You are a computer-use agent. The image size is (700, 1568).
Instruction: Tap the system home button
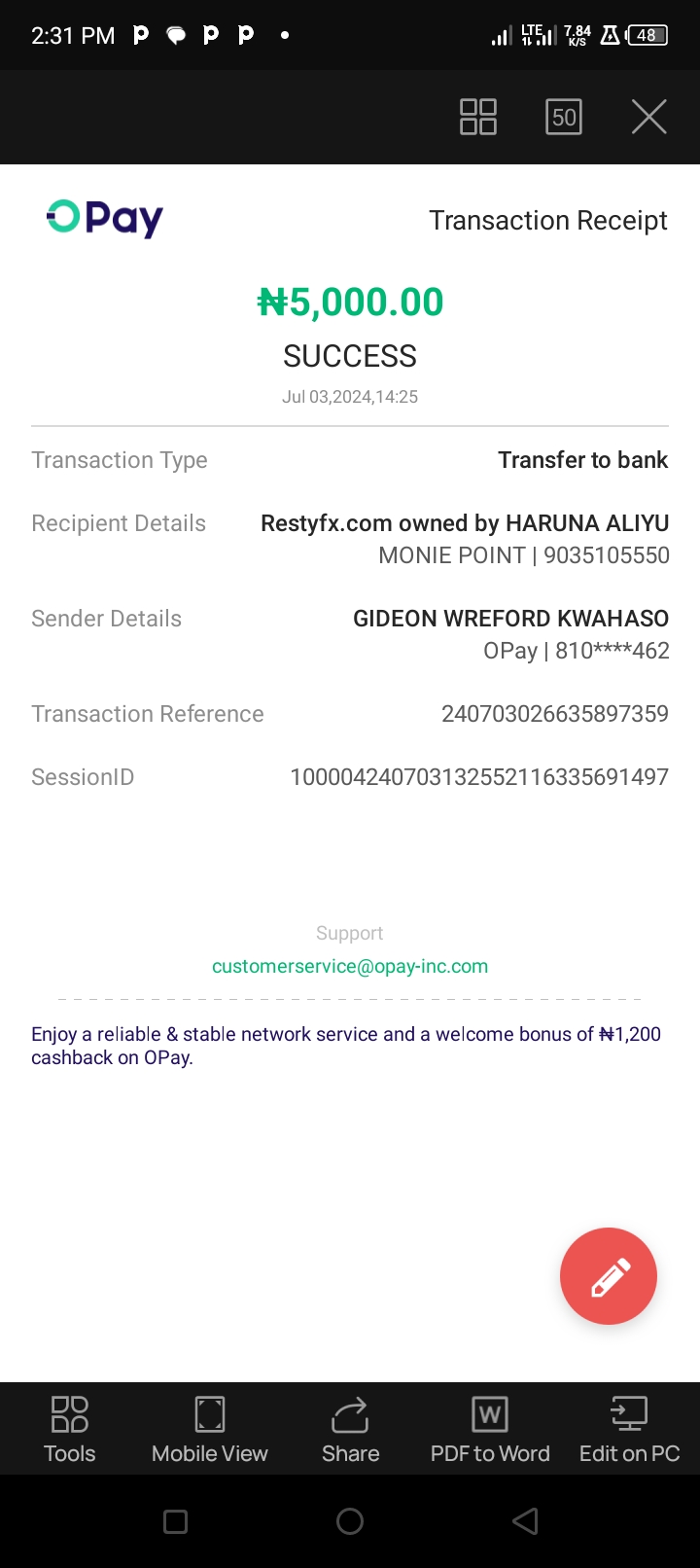(350, 1521)
